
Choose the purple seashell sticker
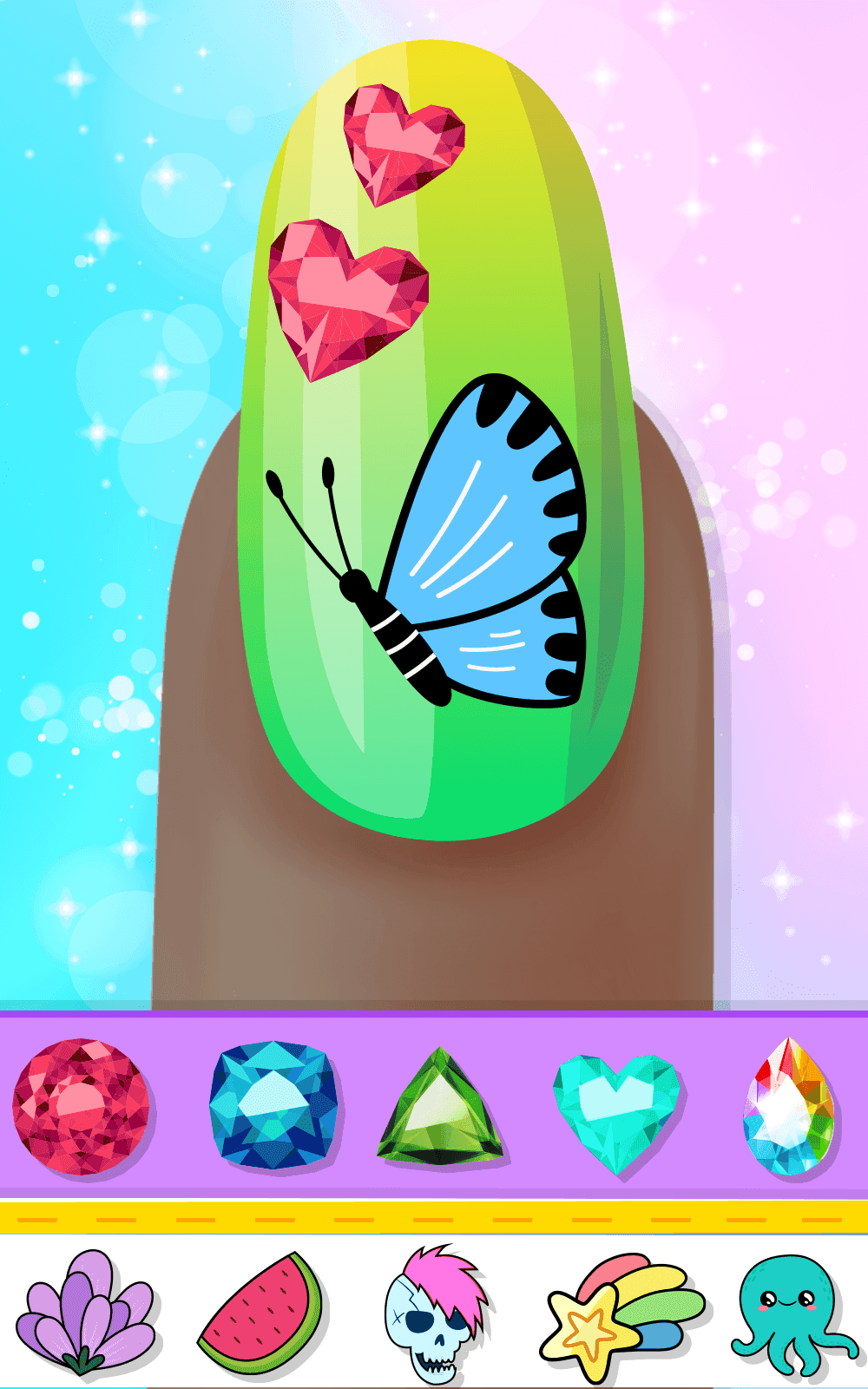[85, 1311]
